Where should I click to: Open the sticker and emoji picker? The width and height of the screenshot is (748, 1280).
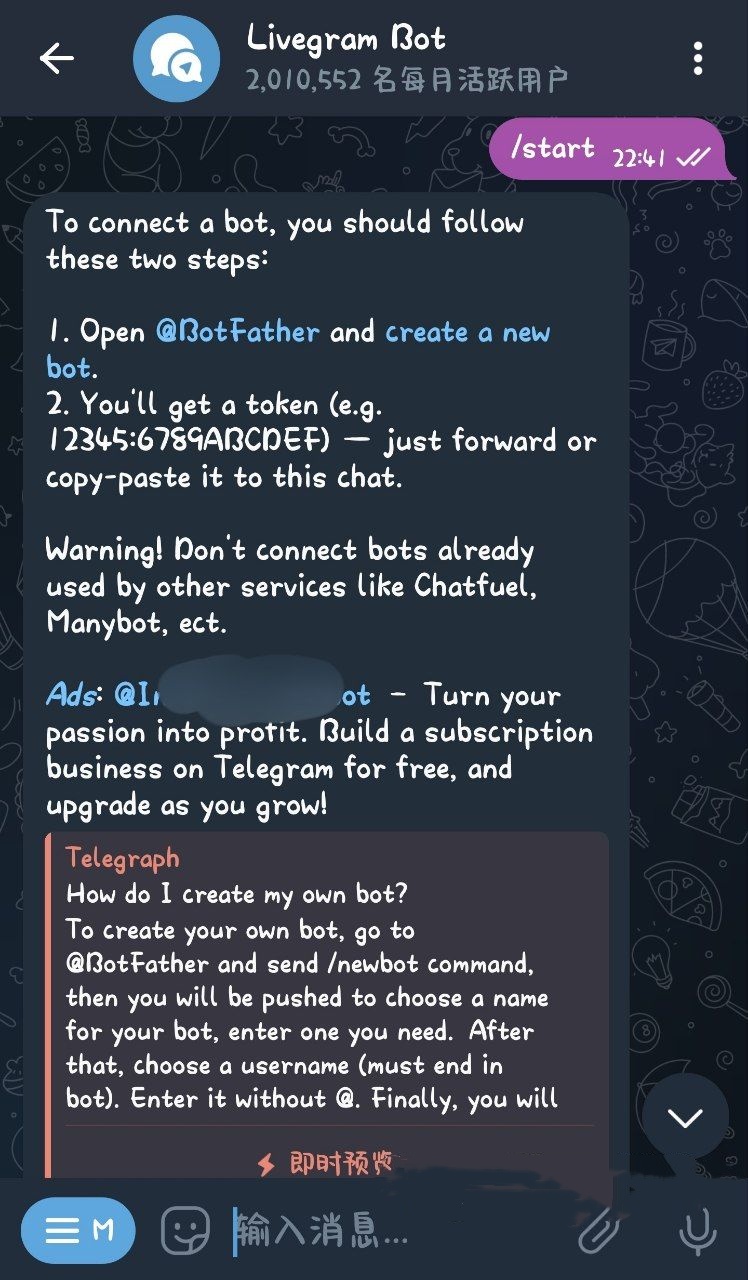[x=185, y=1231]
